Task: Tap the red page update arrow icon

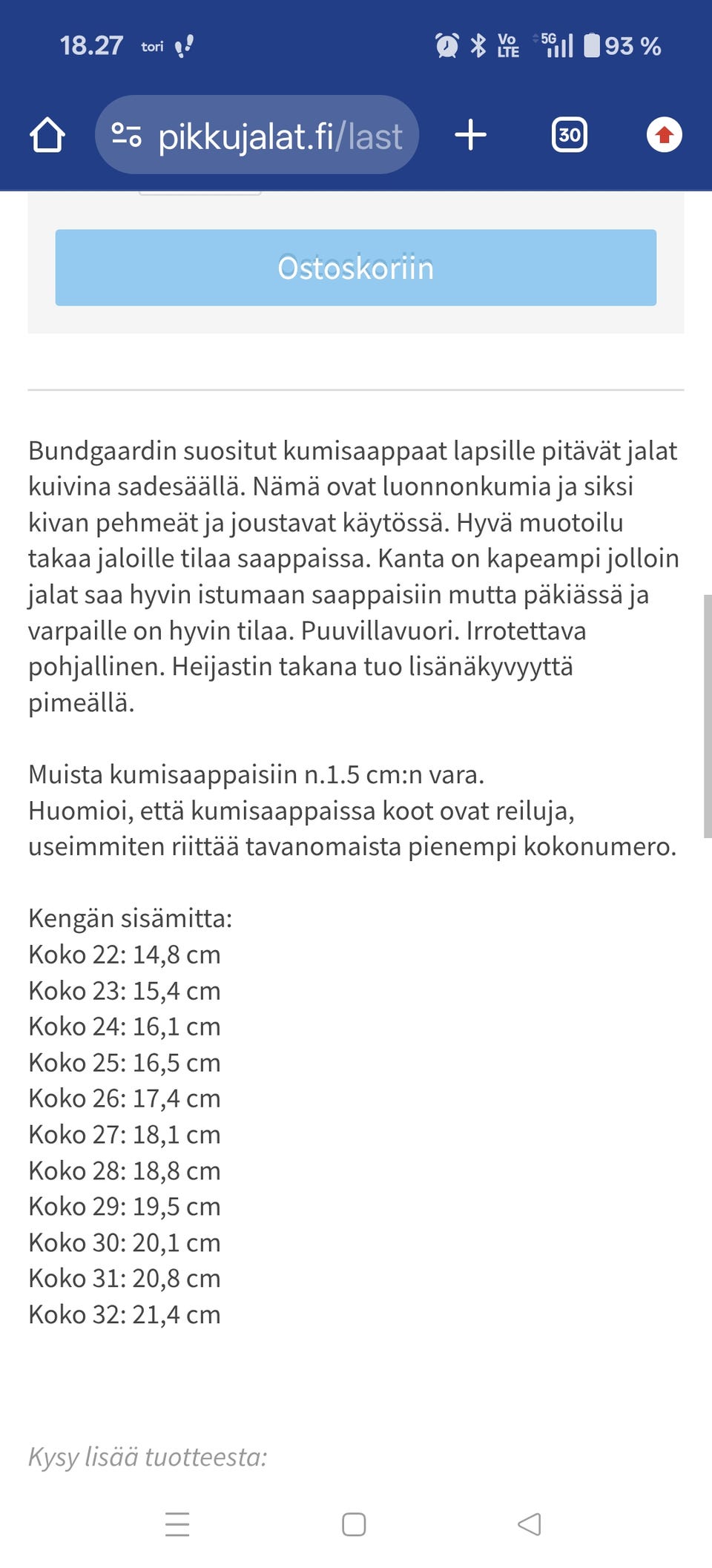Action: (x=663, y=135)
